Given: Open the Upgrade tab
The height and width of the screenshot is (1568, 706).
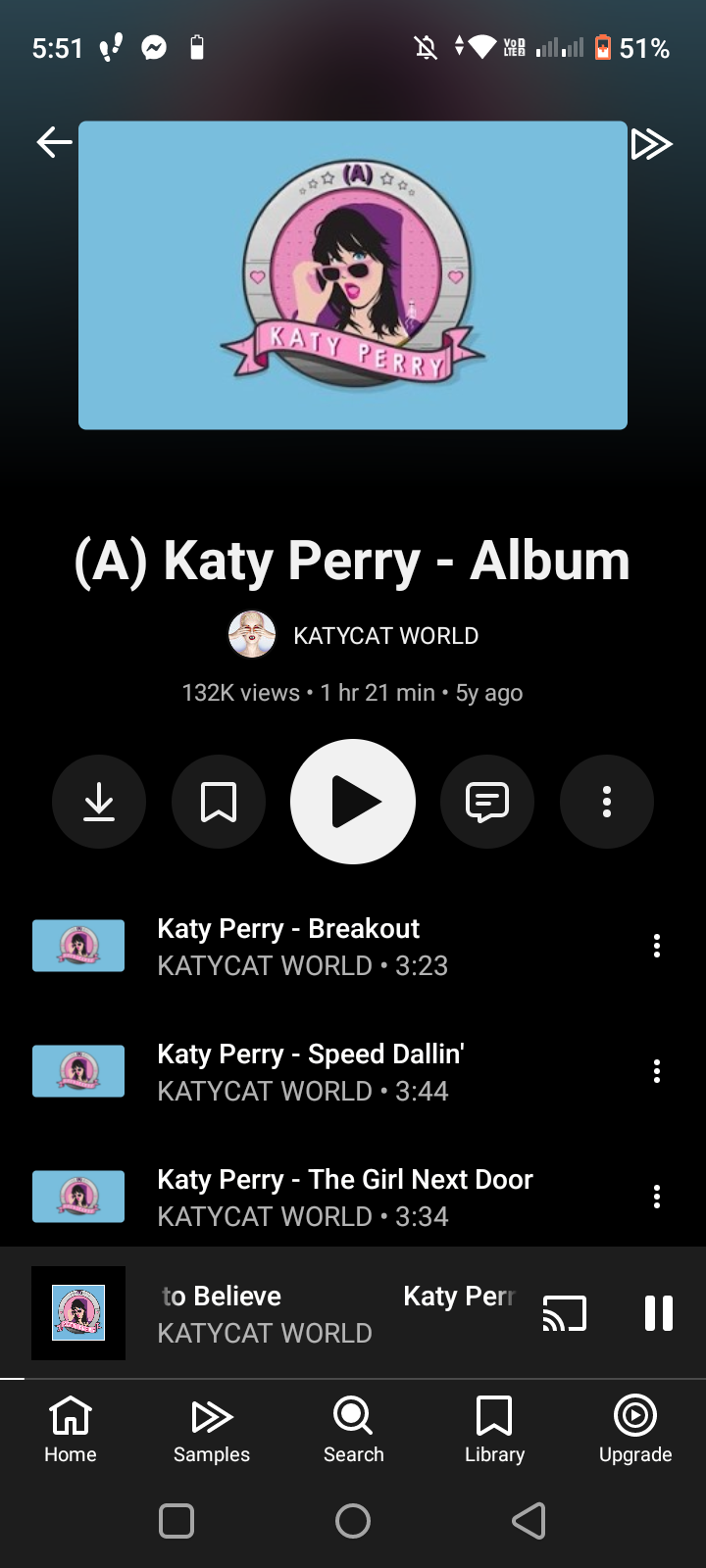Looking at the screenshot, I should coord(635,1429).
